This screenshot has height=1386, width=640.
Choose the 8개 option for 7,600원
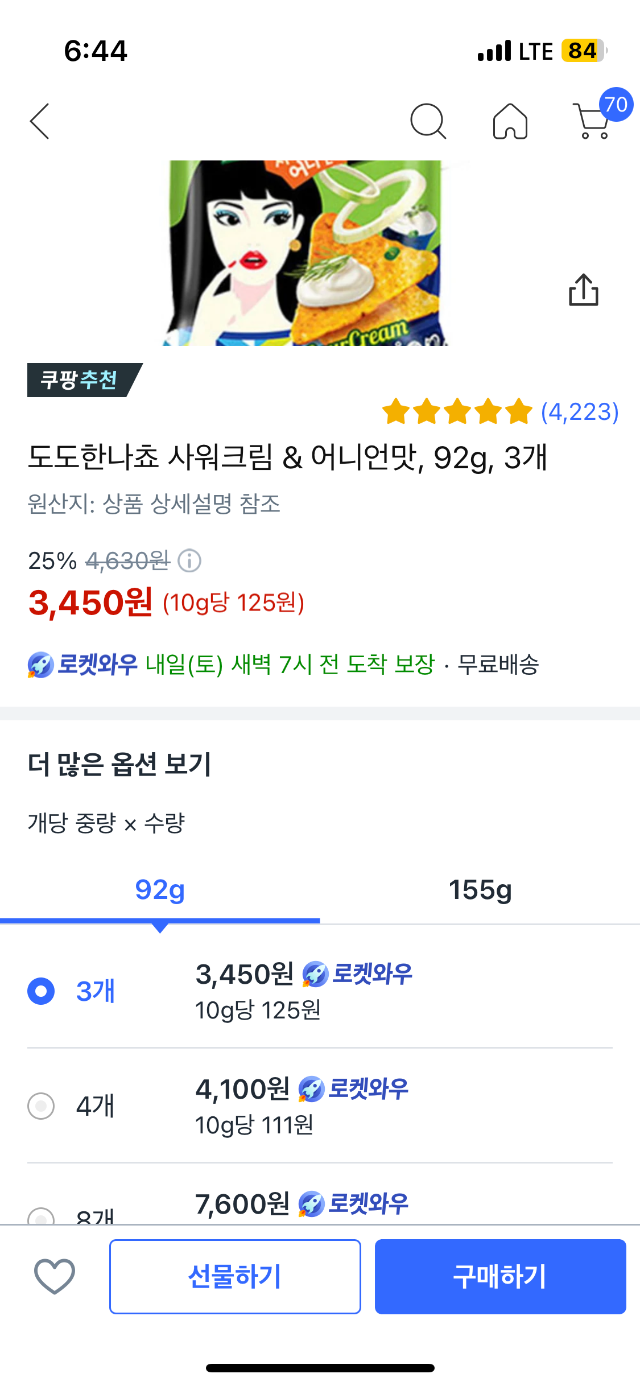click(x=41, y=1216)
